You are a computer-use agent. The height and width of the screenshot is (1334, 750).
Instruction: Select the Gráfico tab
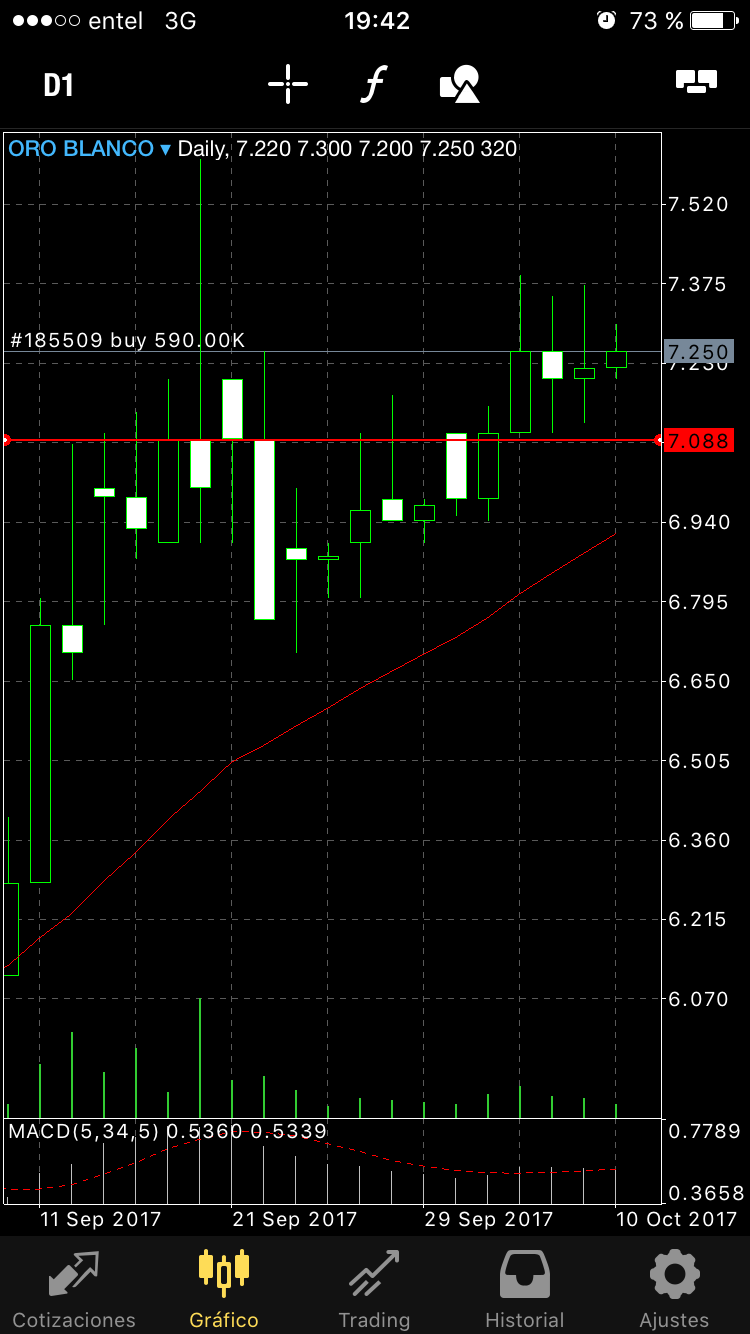[224, 1288]
